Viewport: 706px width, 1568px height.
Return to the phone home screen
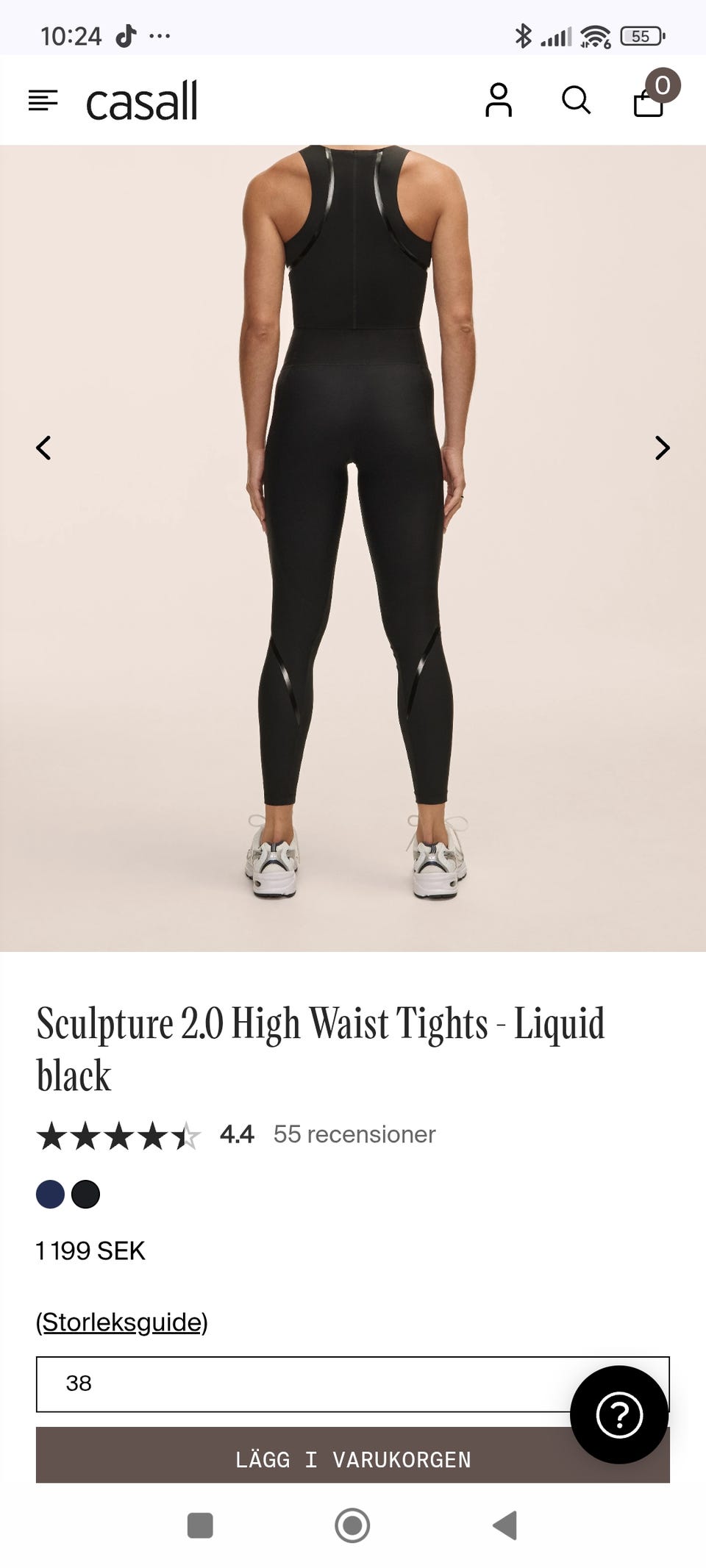tap(352, 1525)
